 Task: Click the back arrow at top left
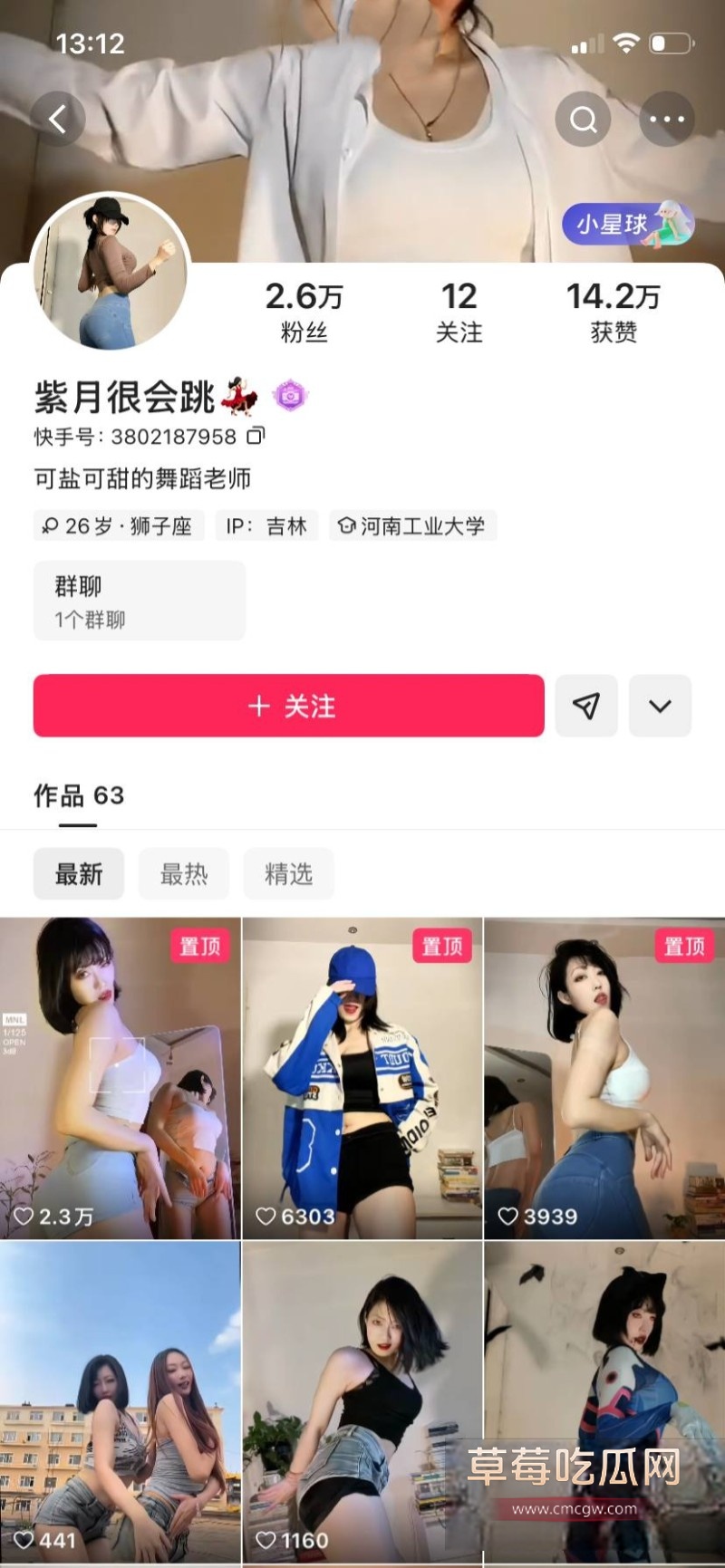pos(57,119)
